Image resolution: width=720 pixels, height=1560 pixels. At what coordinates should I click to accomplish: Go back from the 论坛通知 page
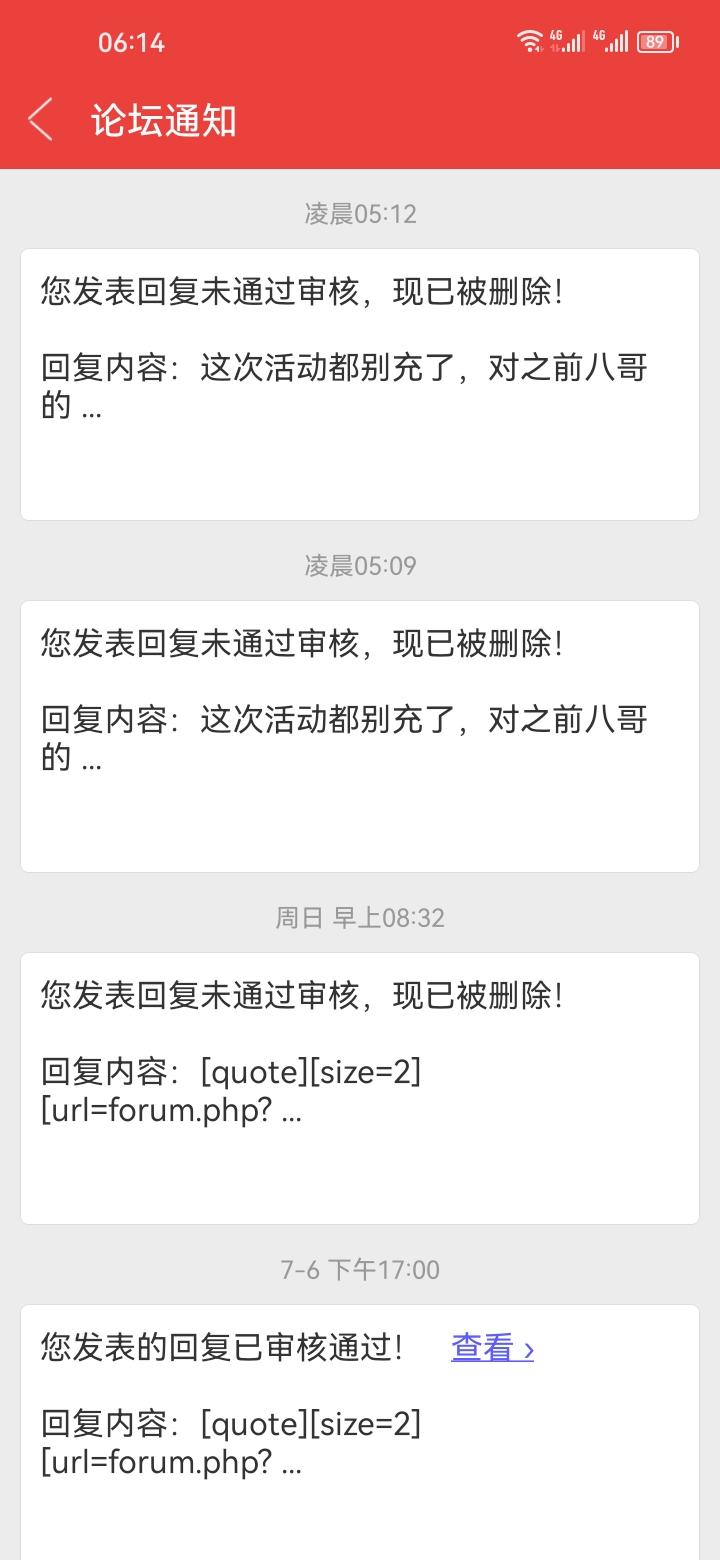tap(40, 120)
